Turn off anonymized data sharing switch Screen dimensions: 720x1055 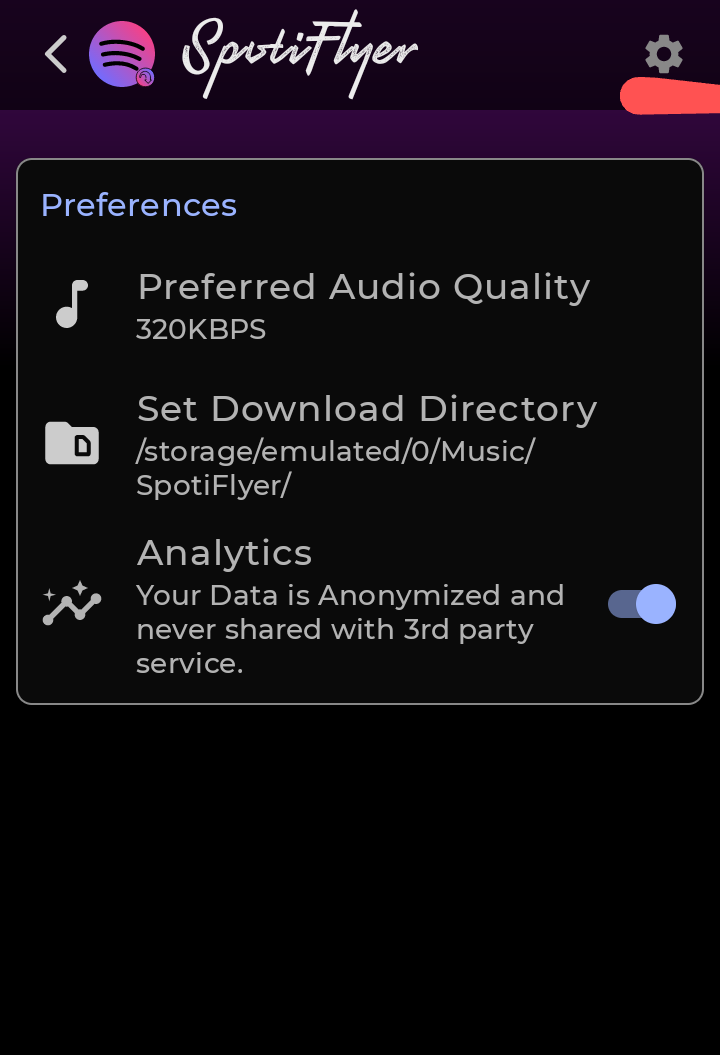tap(640, 604)
